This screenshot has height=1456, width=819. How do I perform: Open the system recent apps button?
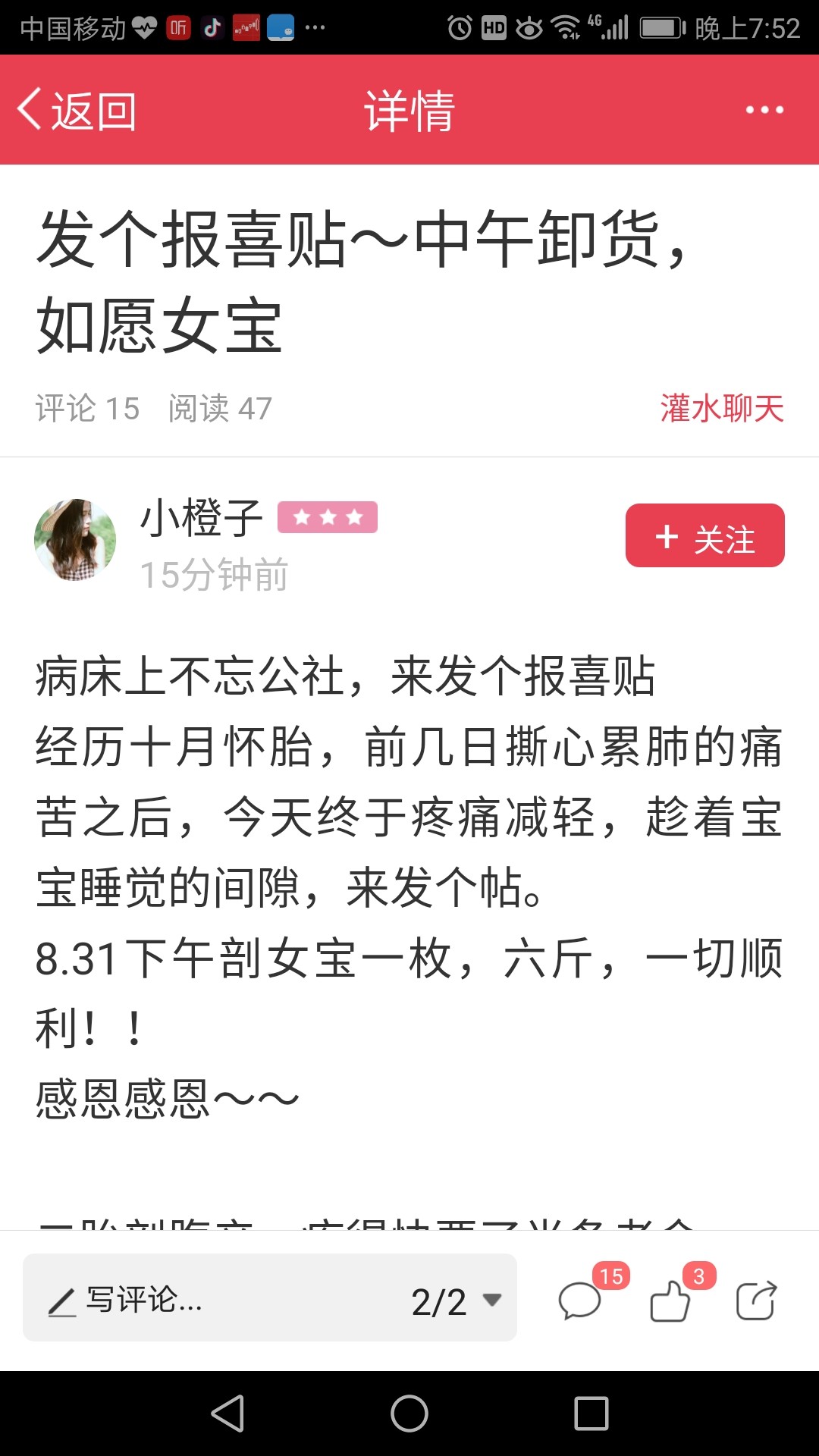pyautogui.click(x=591, y=1414)
